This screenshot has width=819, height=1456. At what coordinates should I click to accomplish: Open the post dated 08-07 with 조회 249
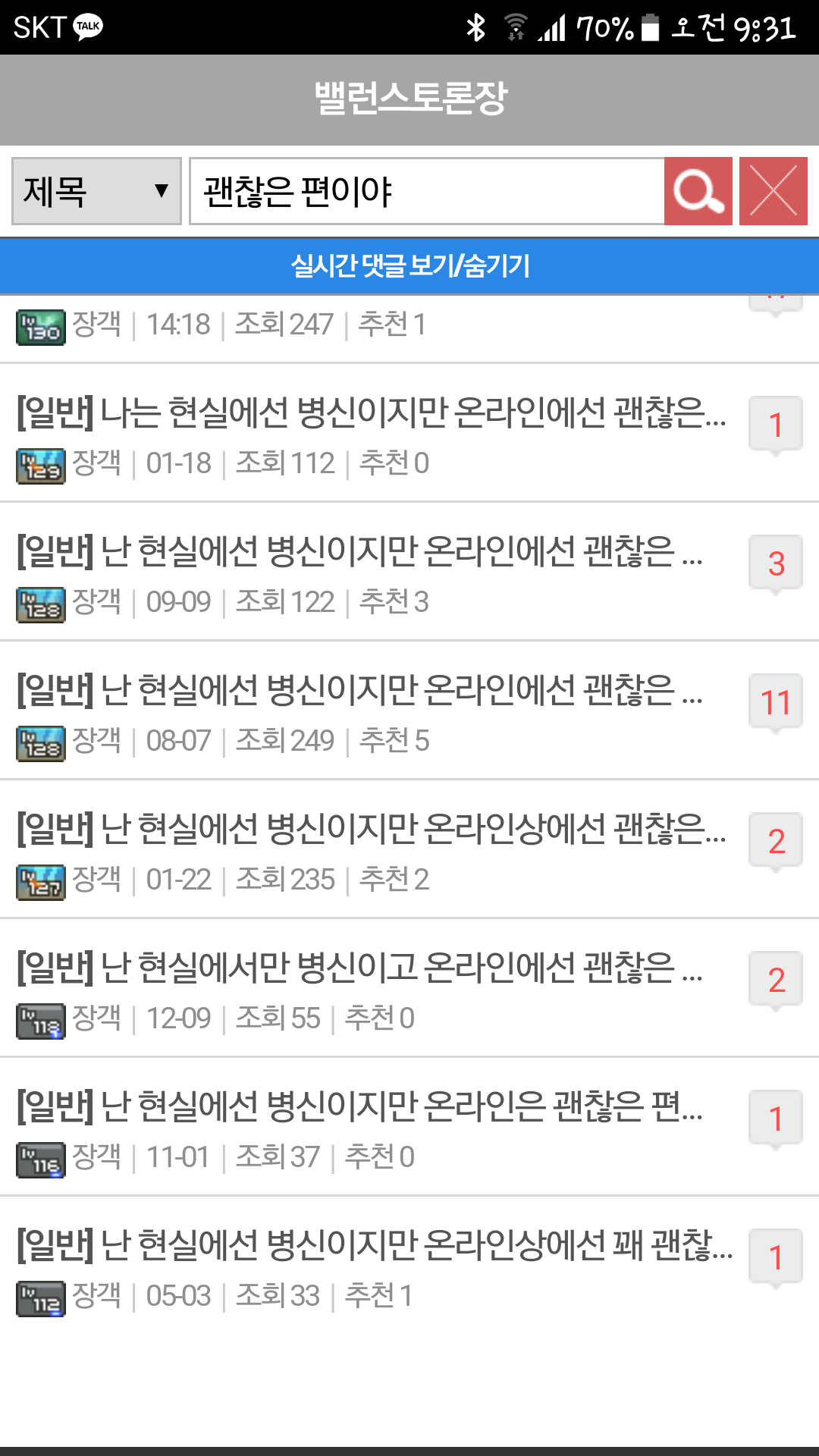[360, 691]
